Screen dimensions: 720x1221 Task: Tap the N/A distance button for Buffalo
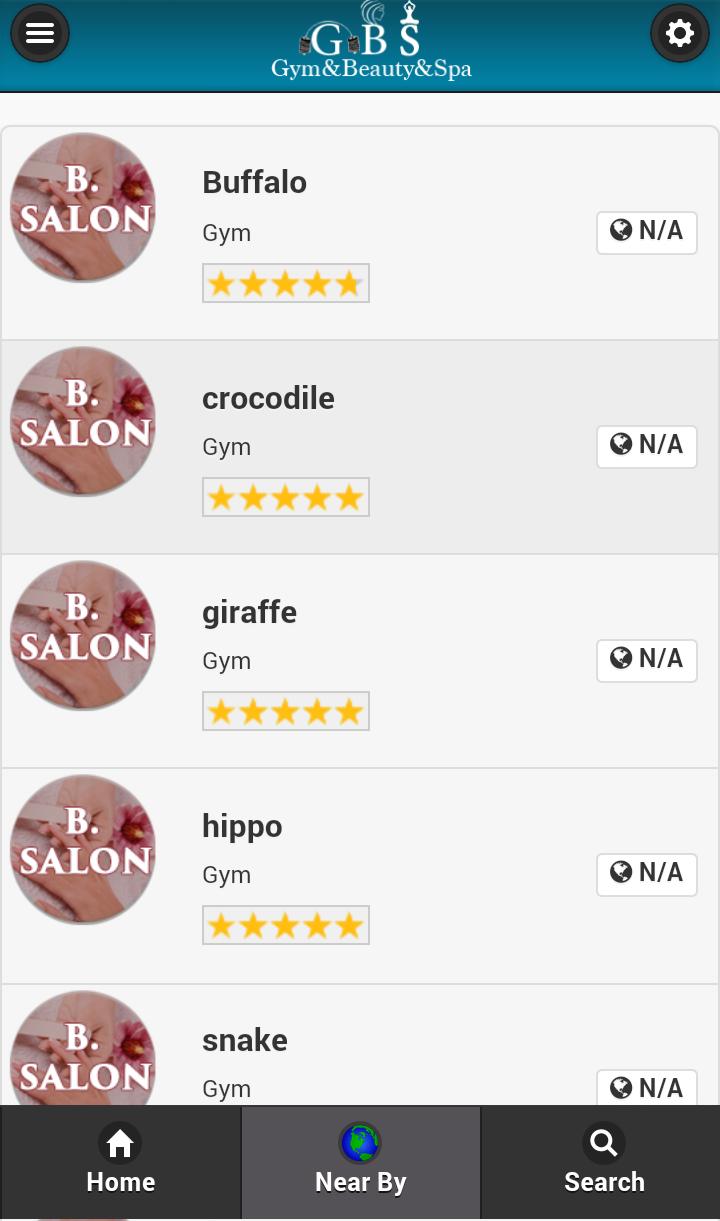[647, 232]
